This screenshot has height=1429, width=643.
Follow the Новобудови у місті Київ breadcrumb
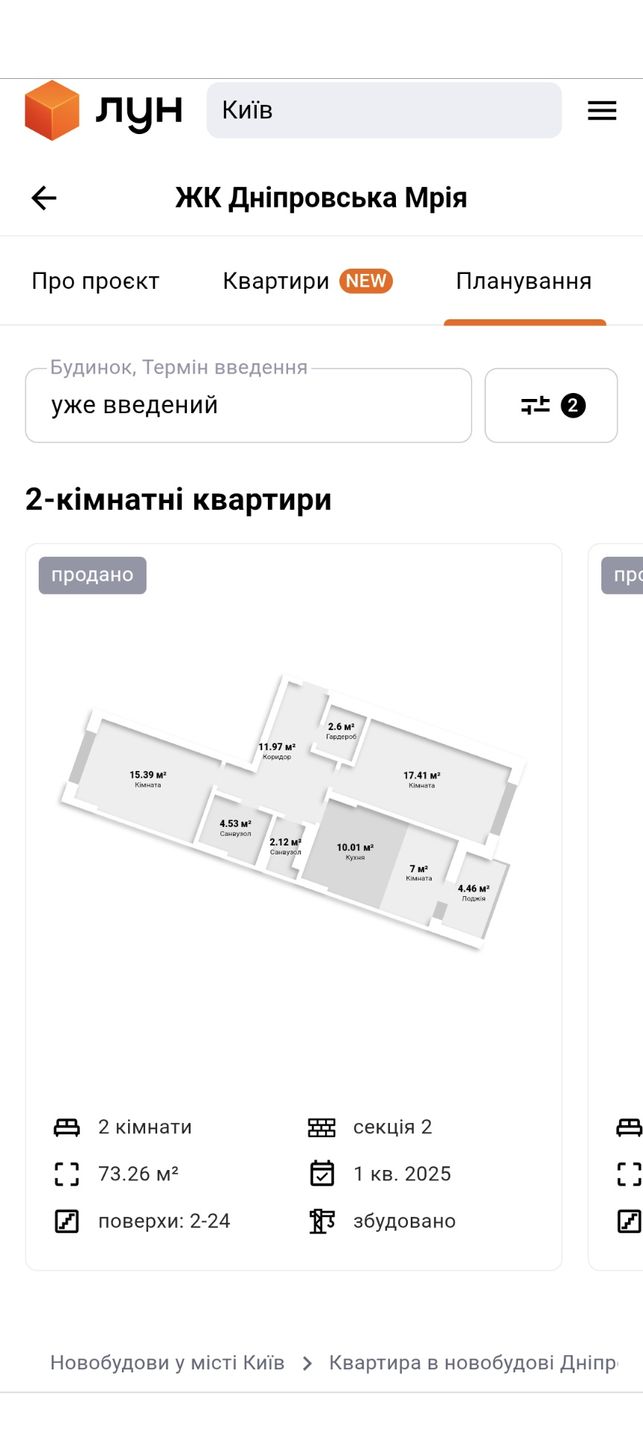167,1363
